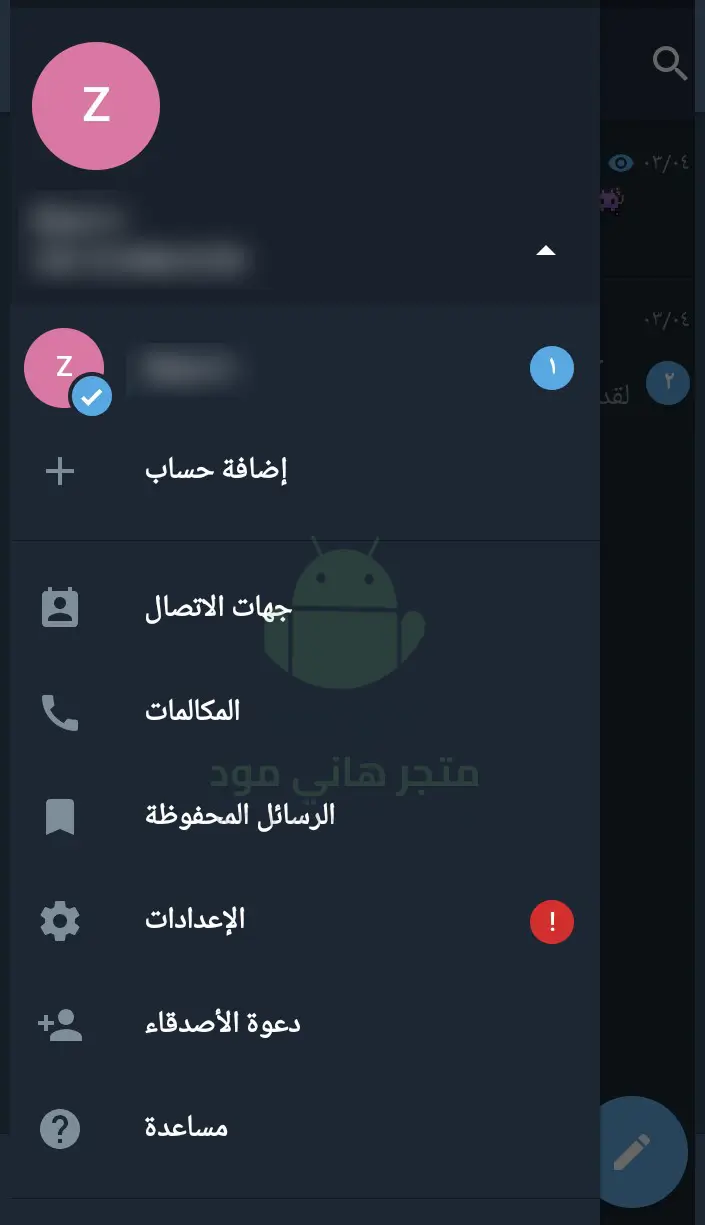Image resolution: width=705 pixels, height=1225 pixels.
Task: Collapse the accounts list arrow
Action: click(545, 251)
